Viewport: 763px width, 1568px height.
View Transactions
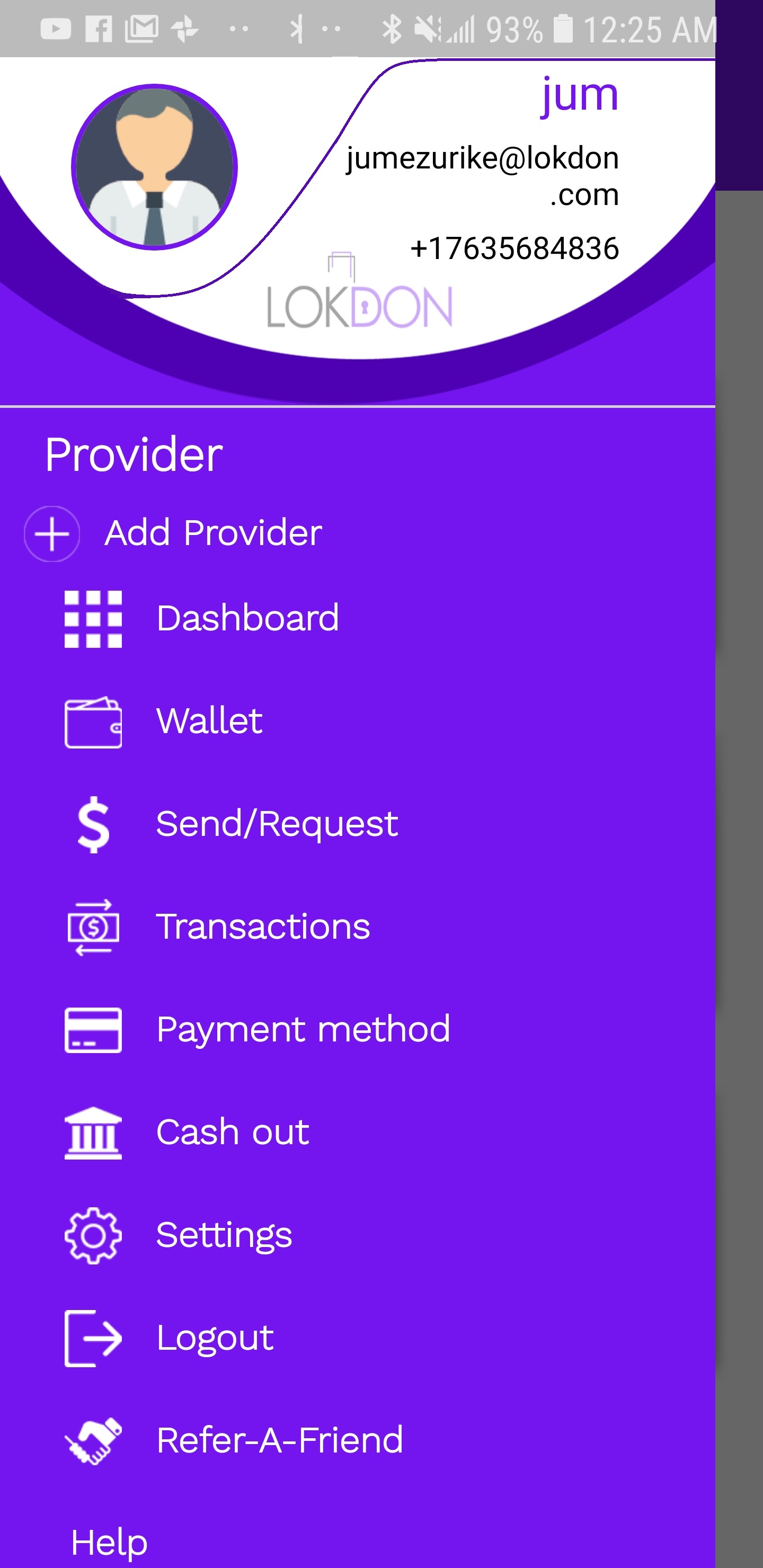coord(262,926)
